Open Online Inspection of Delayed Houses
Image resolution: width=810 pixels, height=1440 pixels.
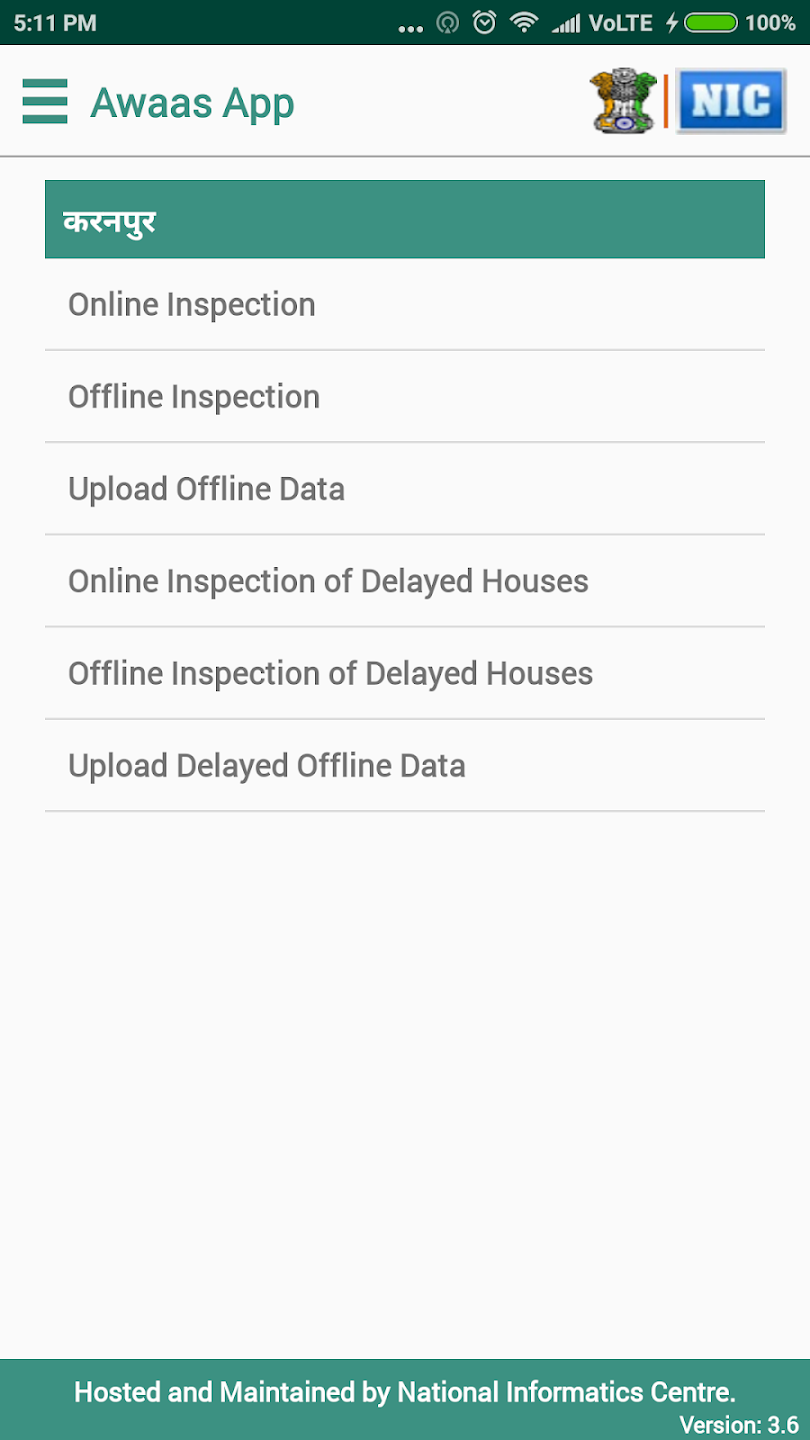[x=328, y=581]
